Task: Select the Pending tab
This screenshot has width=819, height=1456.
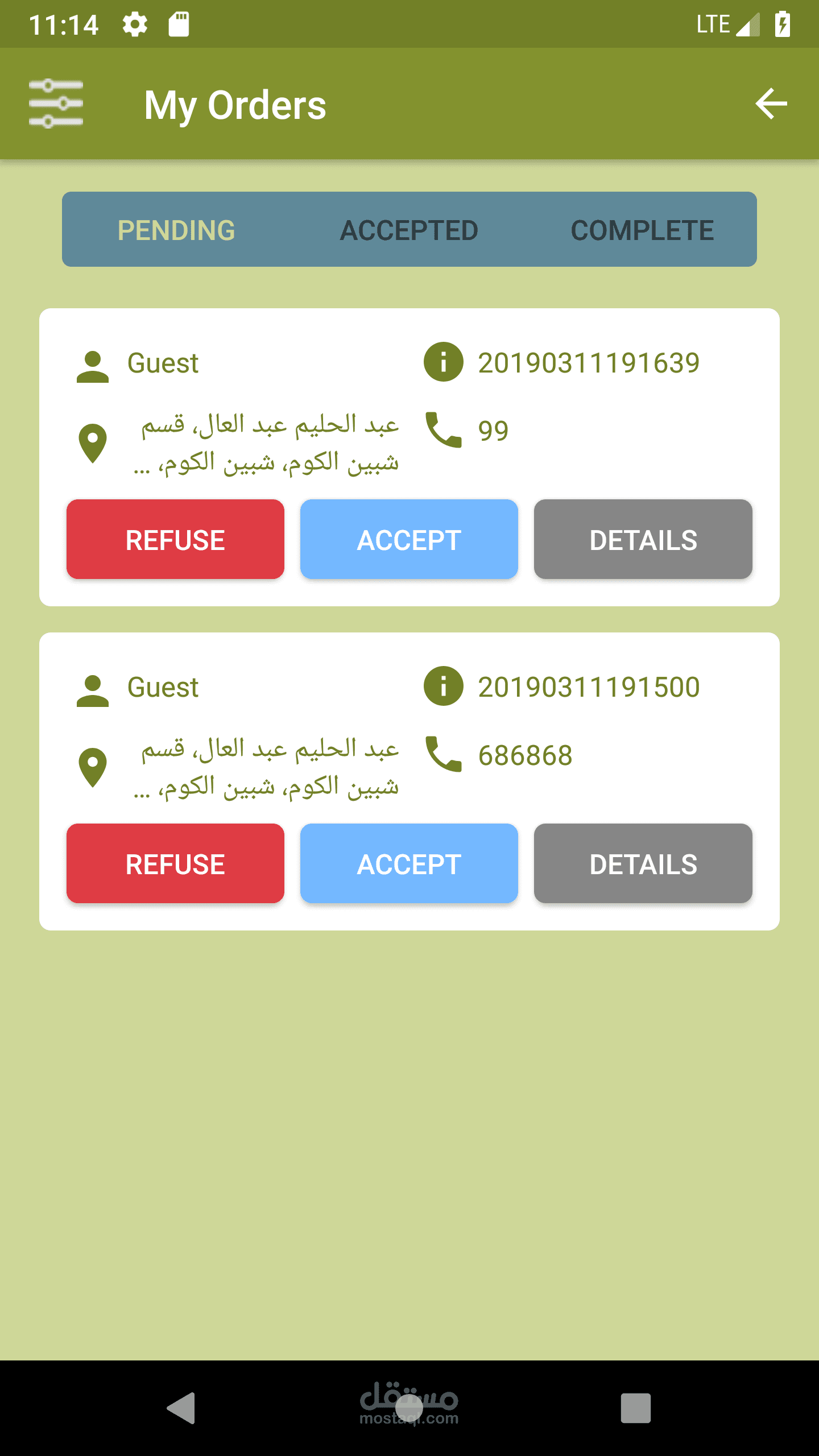Action: [x=176, y=230]
